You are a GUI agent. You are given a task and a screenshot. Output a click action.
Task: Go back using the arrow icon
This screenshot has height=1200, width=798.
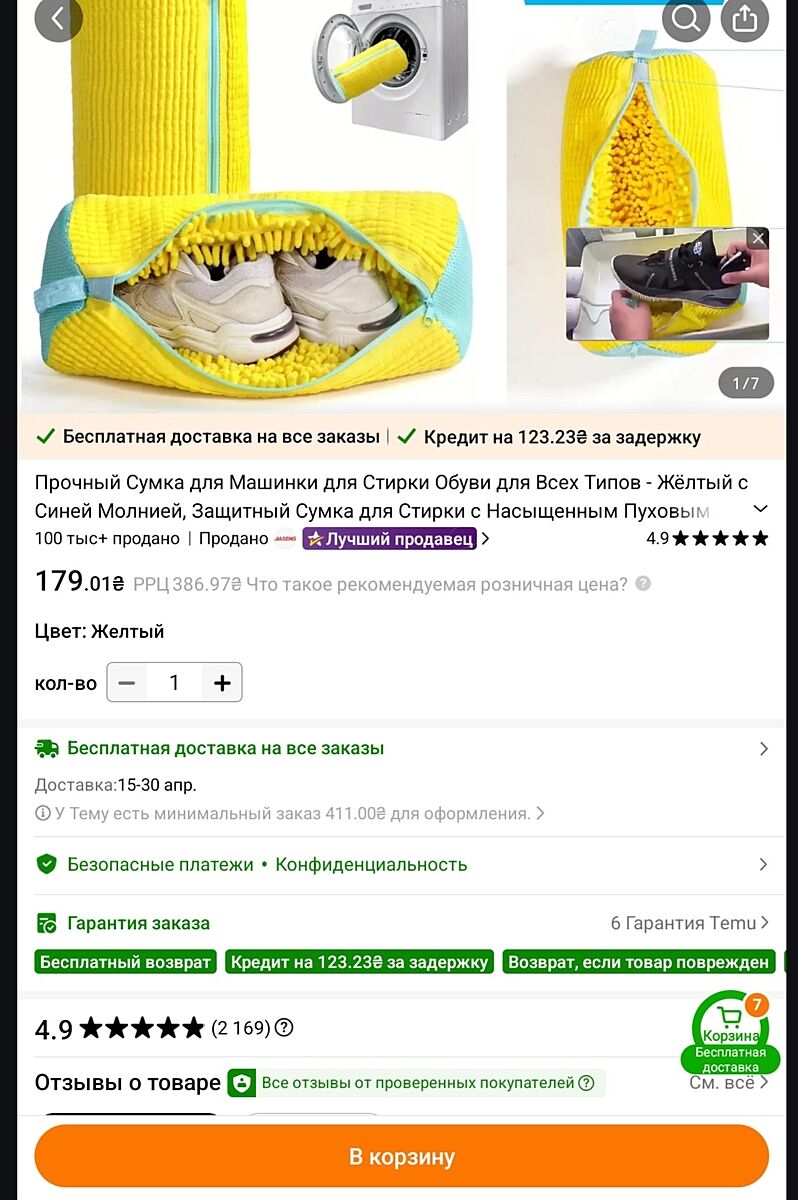58,18
